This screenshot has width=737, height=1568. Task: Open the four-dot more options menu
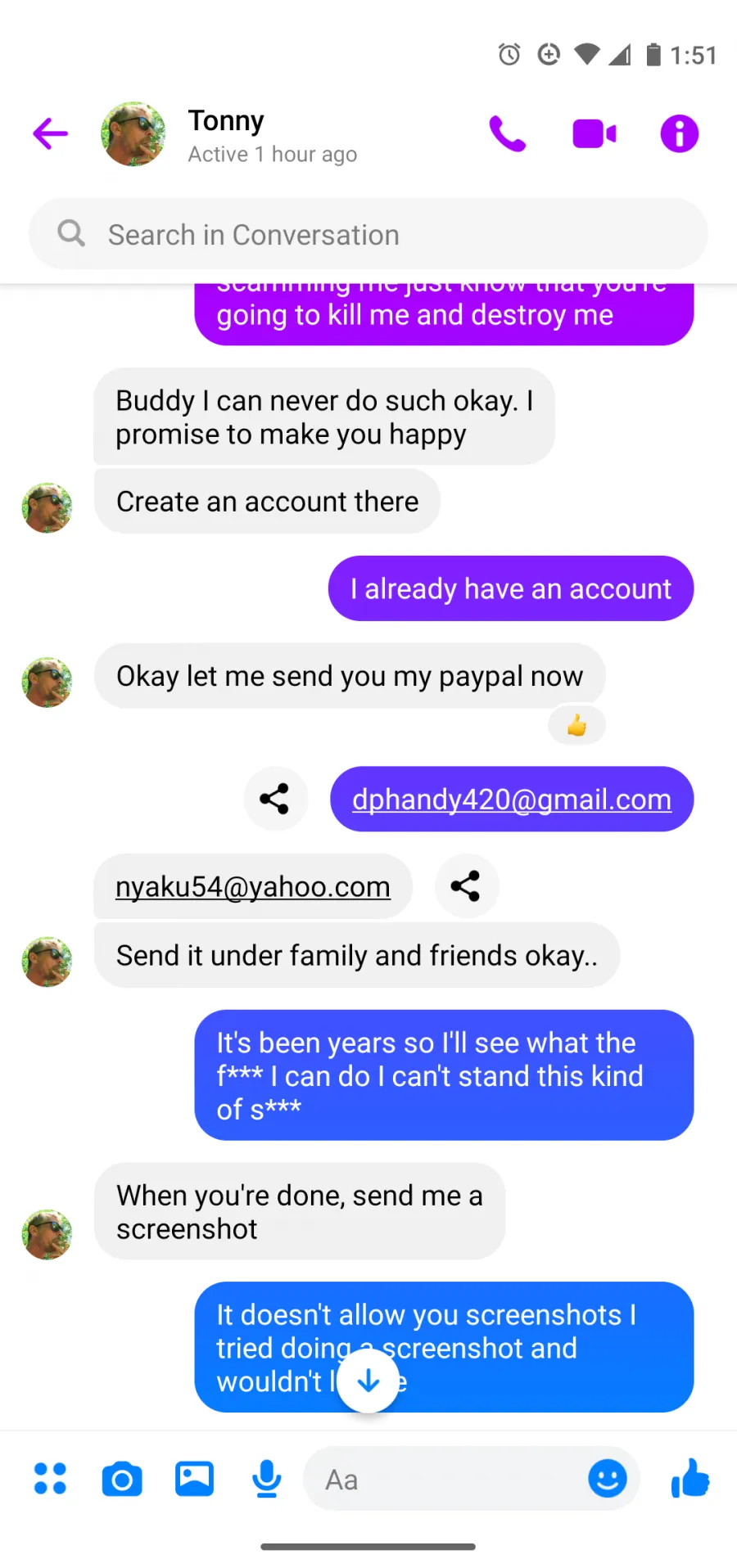tap(50, 1479)
